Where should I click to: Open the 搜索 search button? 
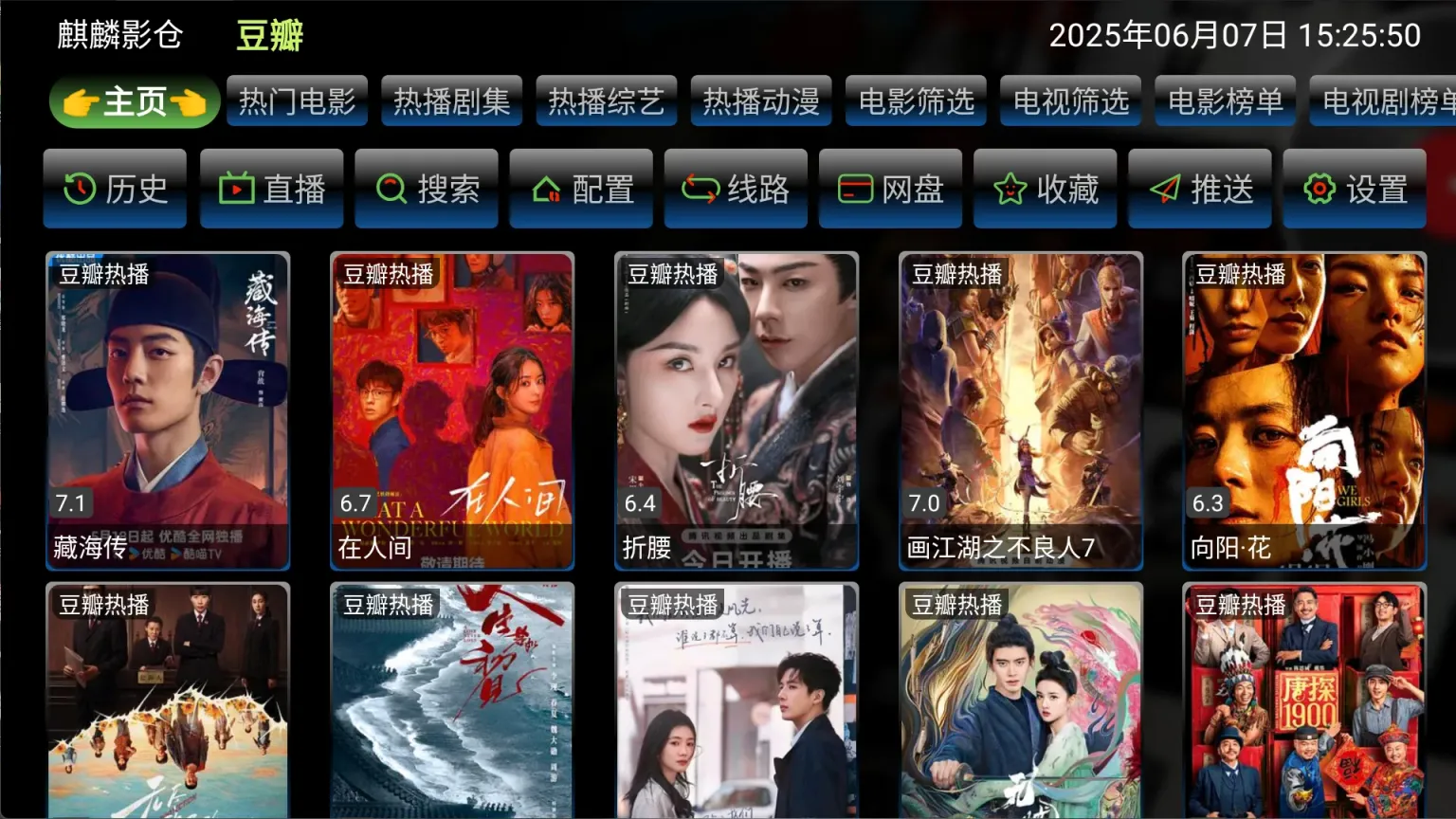point(427,189)
